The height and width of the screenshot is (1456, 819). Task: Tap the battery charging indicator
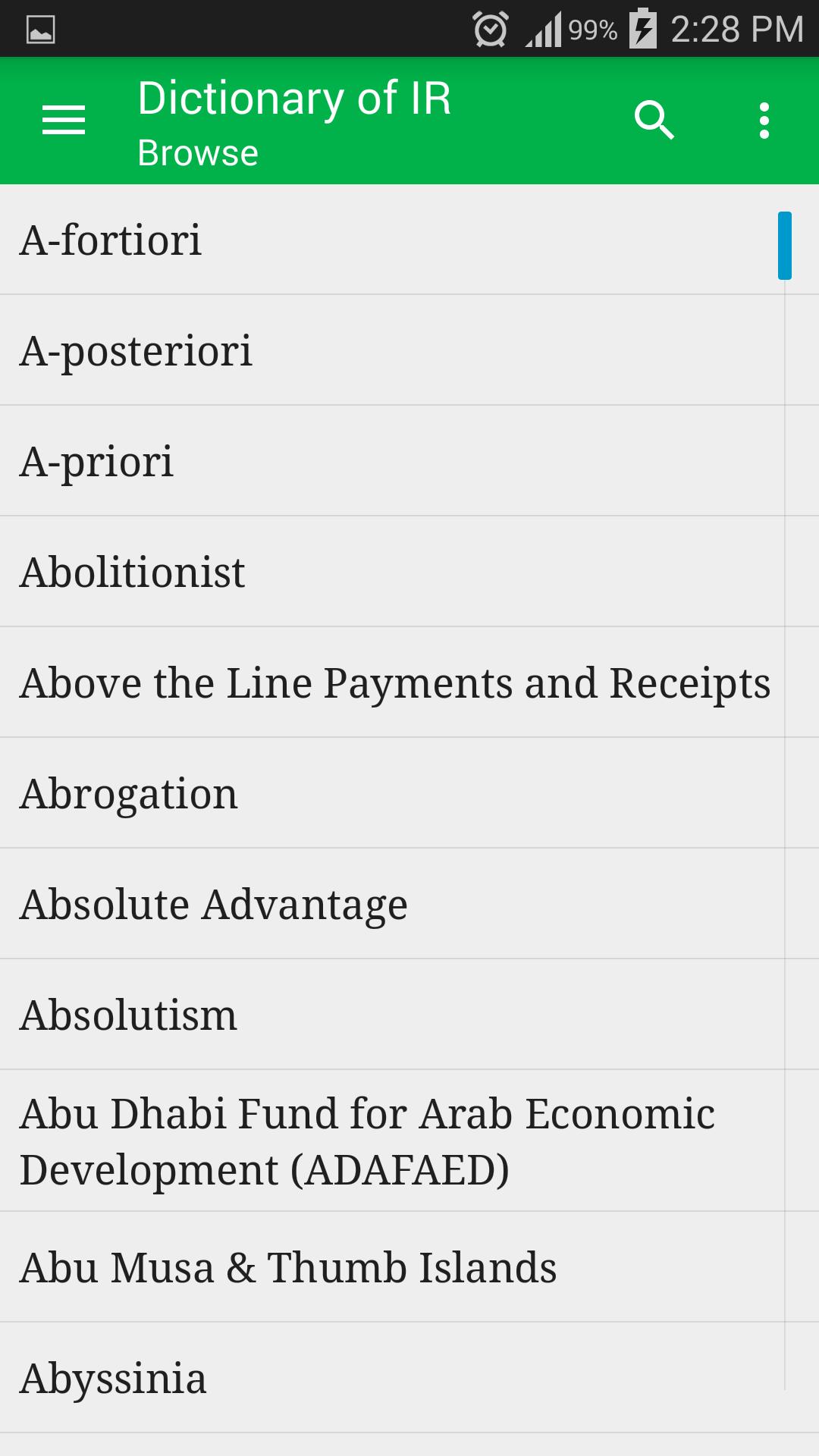(644, 29)
